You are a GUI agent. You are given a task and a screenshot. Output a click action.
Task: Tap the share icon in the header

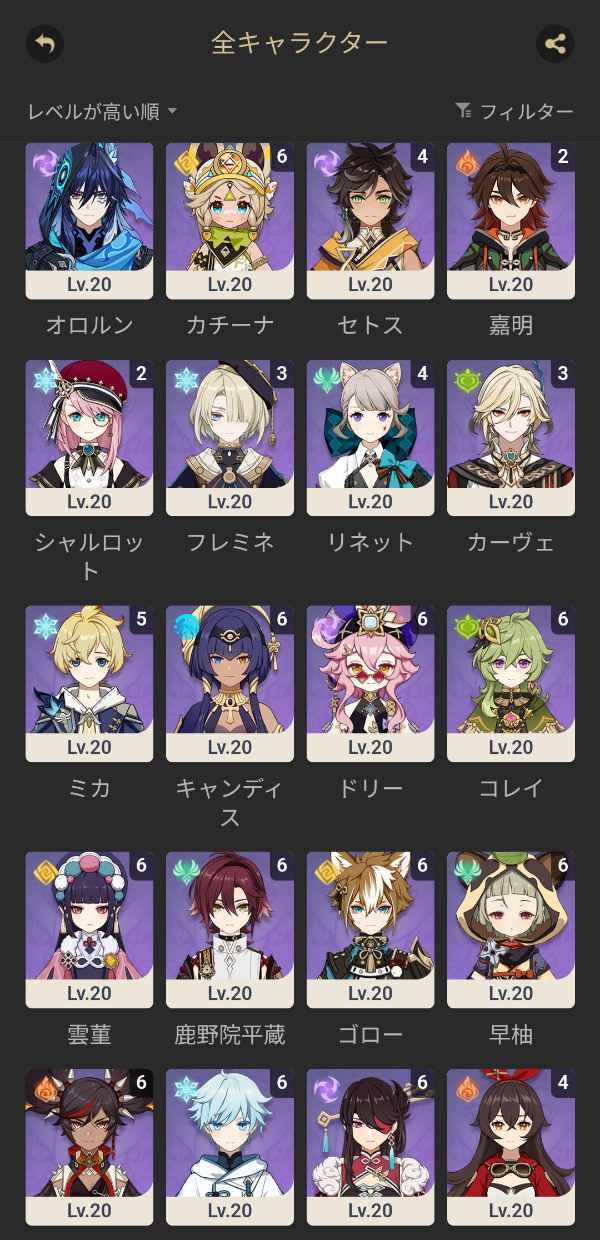pos(555,43)
